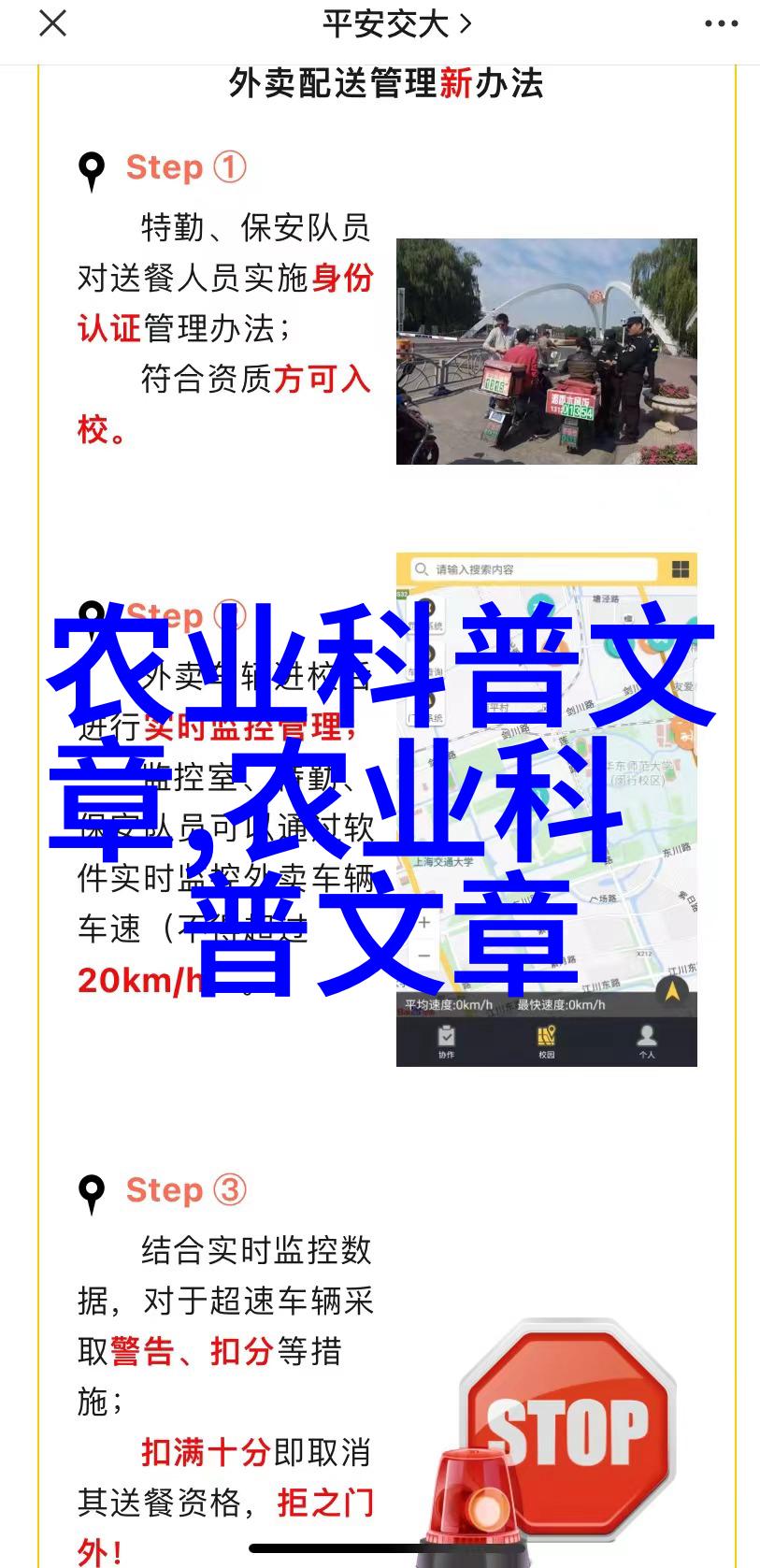The image size is (760, 1568).
Task: Close the article page
Action: click(x=53, y=23)
